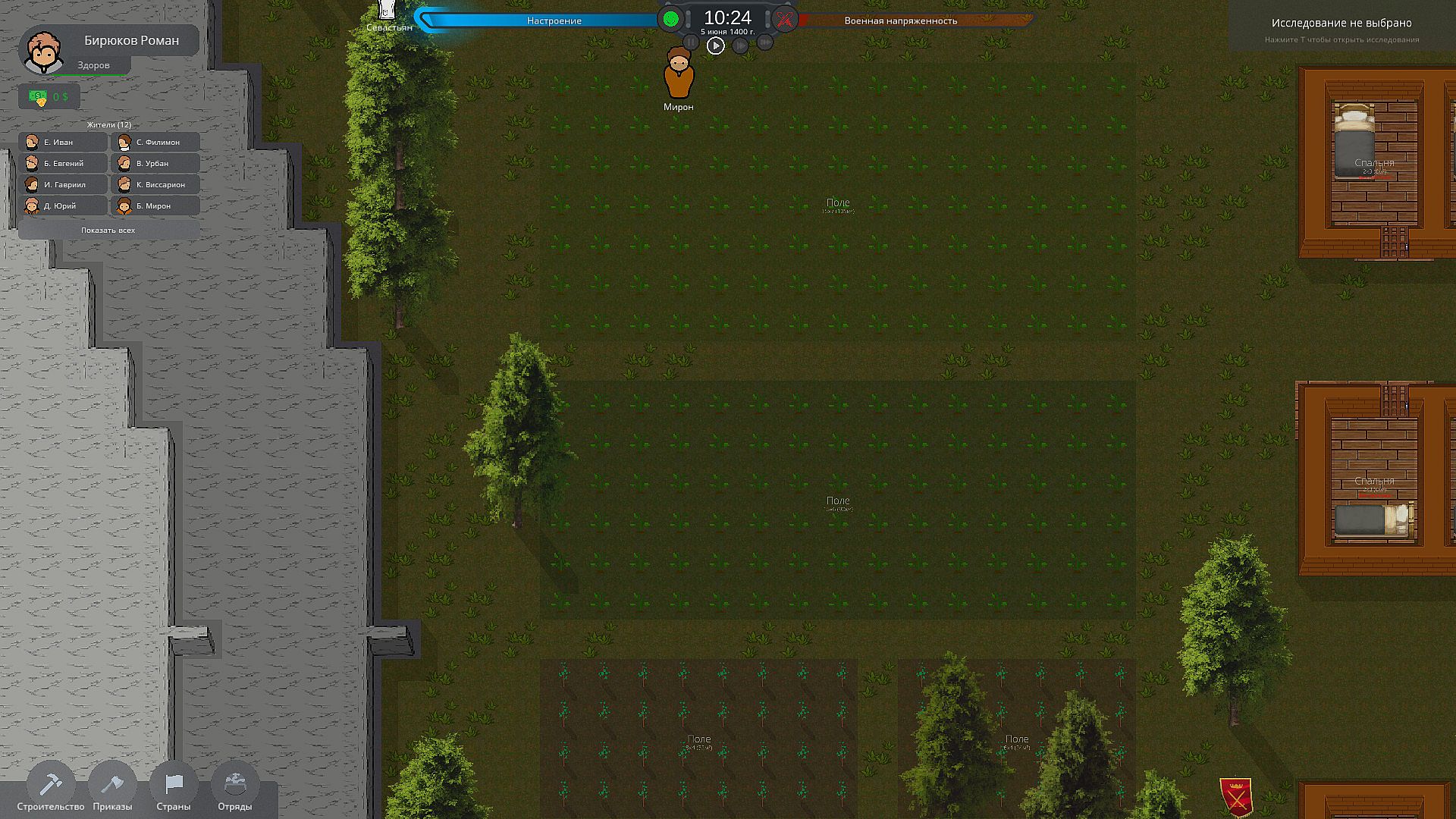Select resident Б. Мирон in the list
This screenshot has height=819, width=1456.
[x=155, y=206]
